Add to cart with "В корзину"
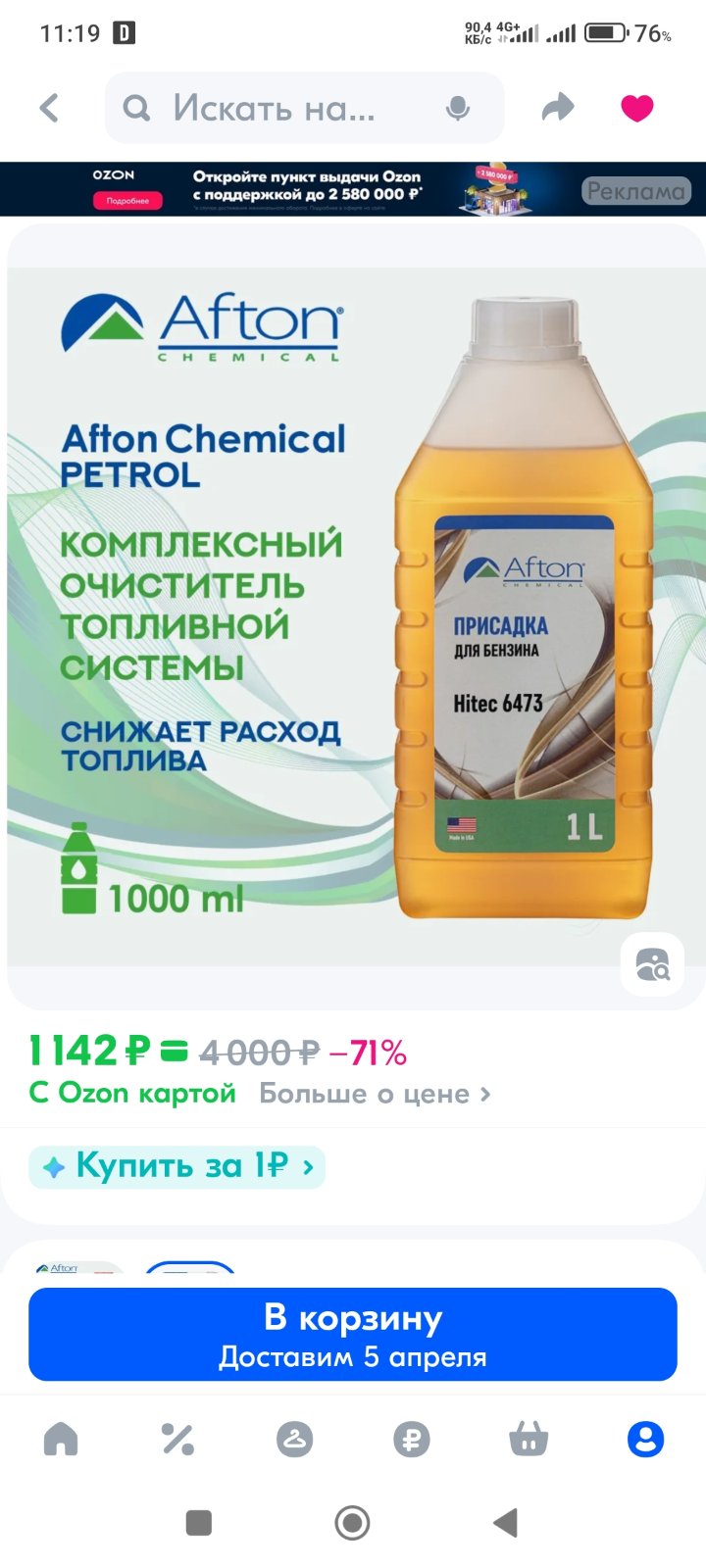The width and height of the screenshot is (706, 1568). click(x=353, y=1334)
